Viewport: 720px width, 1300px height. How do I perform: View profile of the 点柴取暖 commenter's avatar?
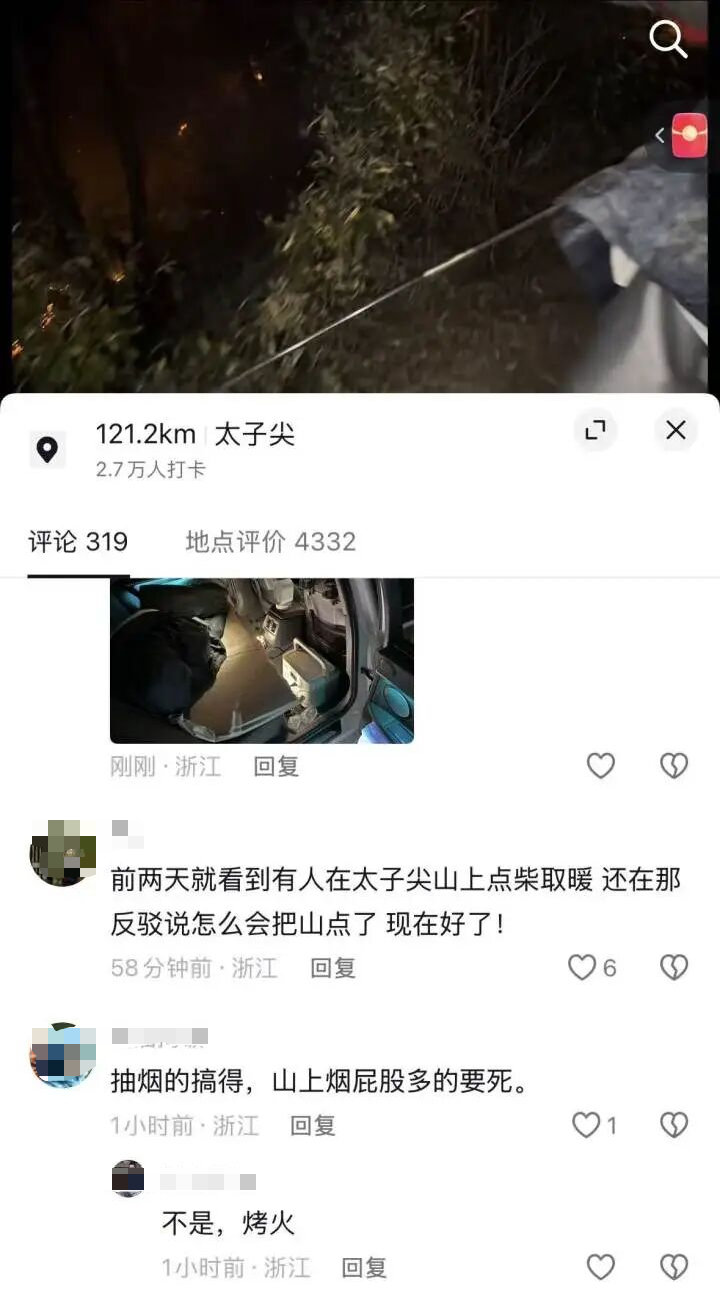click(63, 852)
